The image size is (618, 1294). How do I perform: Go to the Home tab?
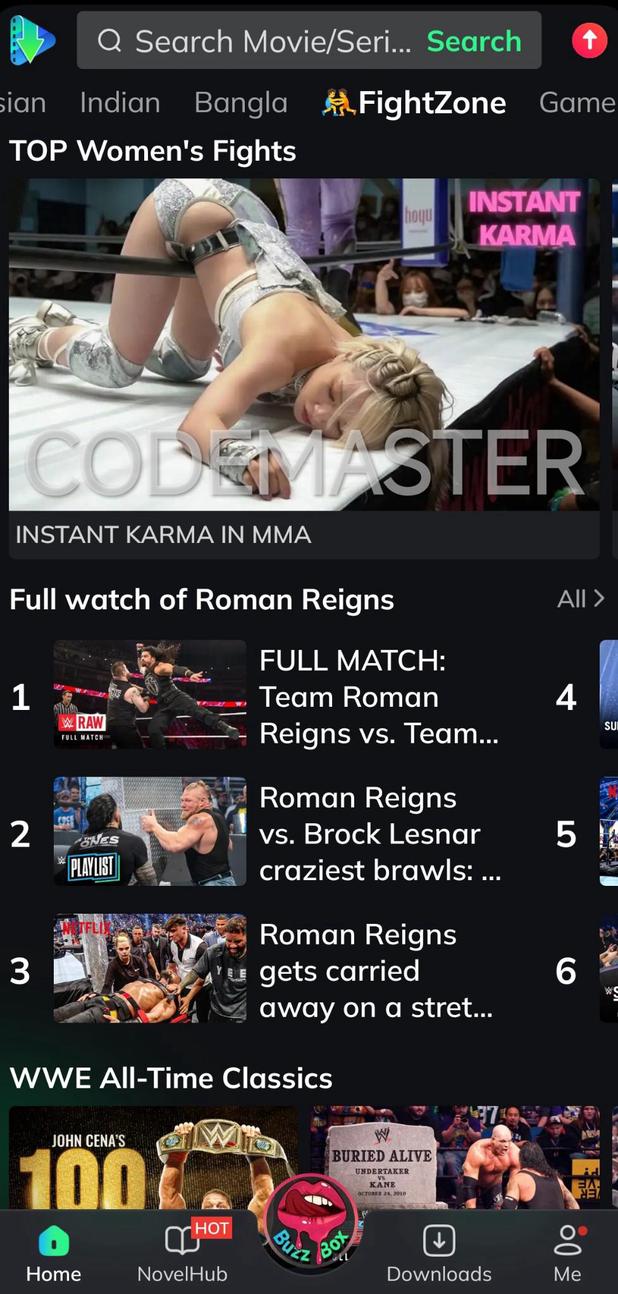[x=53, y=1255]
